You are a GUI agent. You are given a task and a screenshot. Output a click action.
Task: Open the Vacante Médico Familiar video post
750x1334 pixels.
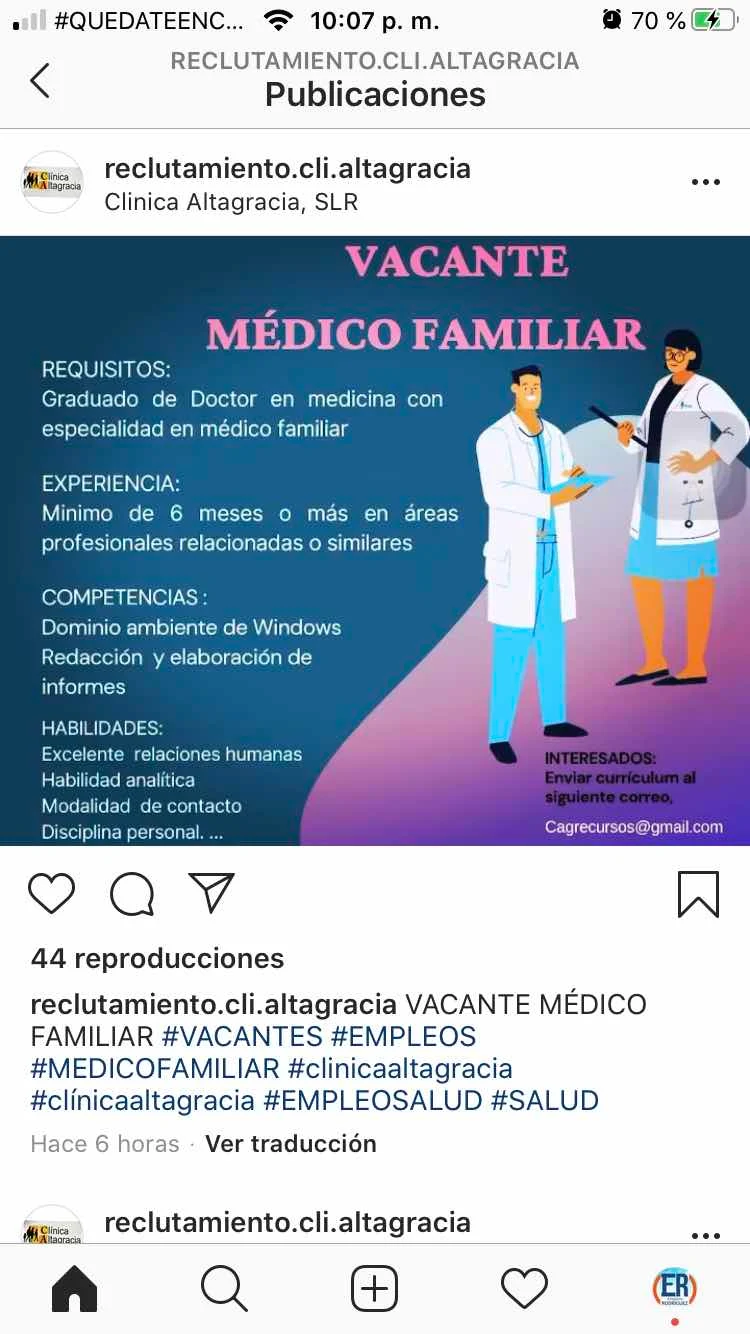click(375, 540)
